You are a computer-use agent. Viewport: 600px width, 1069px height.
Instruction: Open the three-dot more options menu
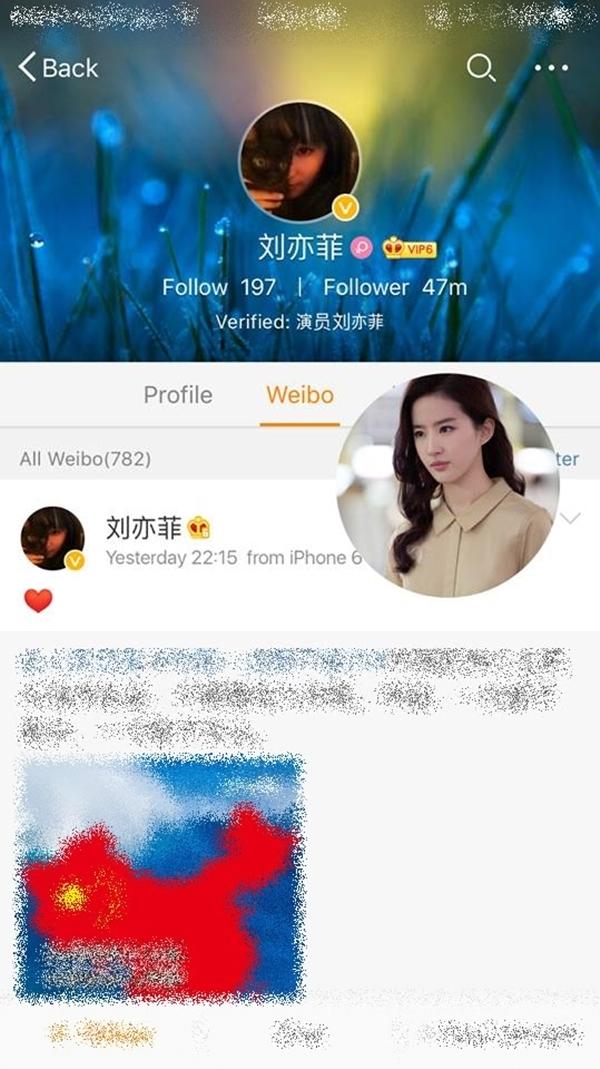(551, 68)
